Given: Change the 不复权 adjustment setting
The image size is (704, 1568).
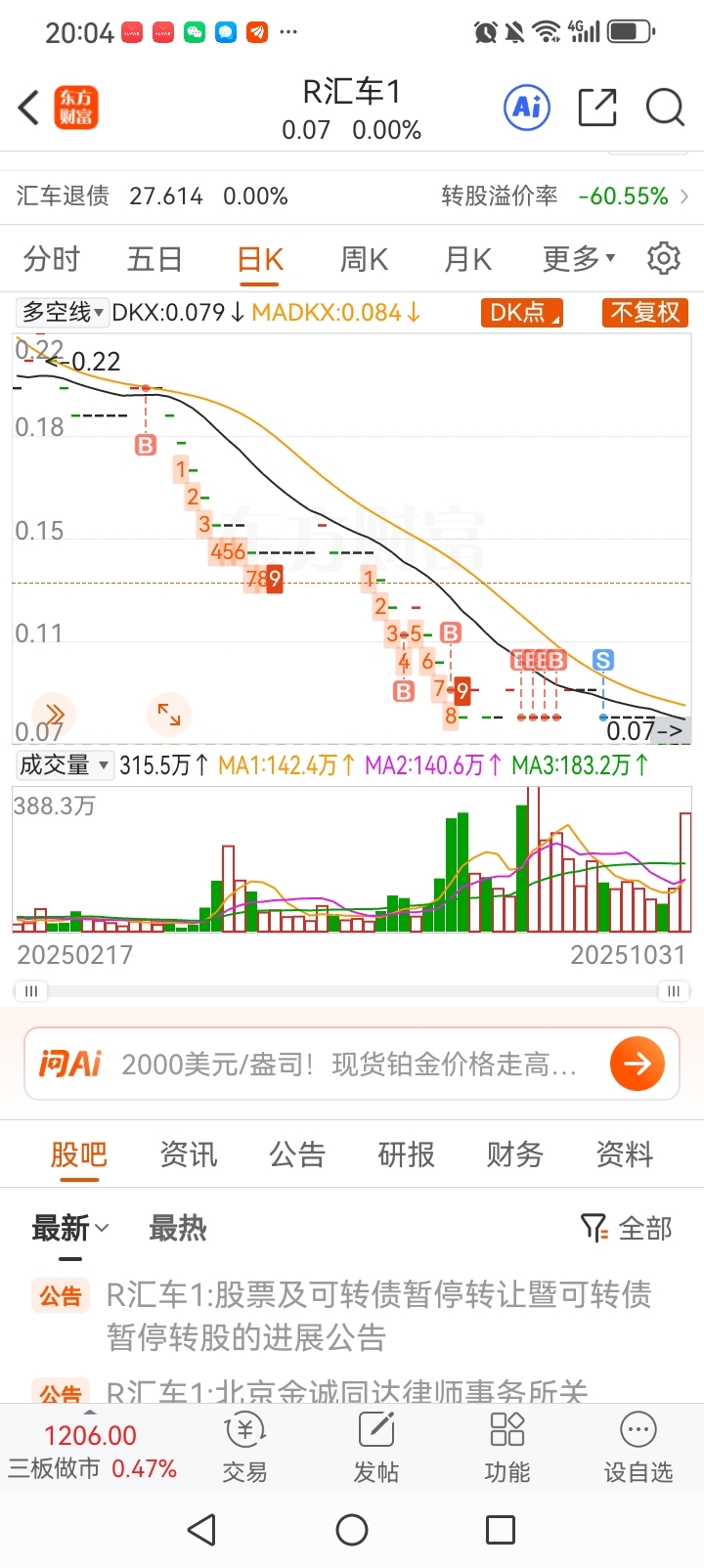Looking at the screenshot, I should (644, 313).
